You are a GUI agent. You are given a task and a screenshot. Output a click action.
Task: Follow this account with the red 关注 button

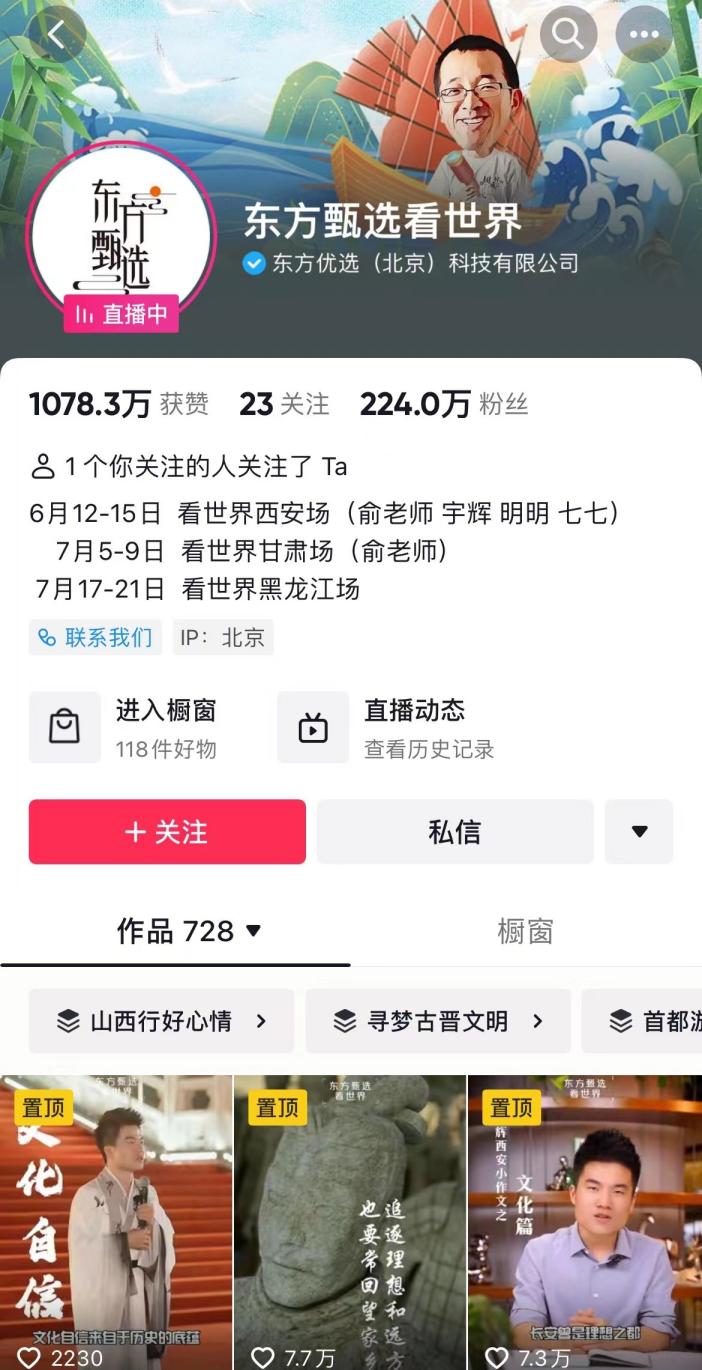point(167,832)
